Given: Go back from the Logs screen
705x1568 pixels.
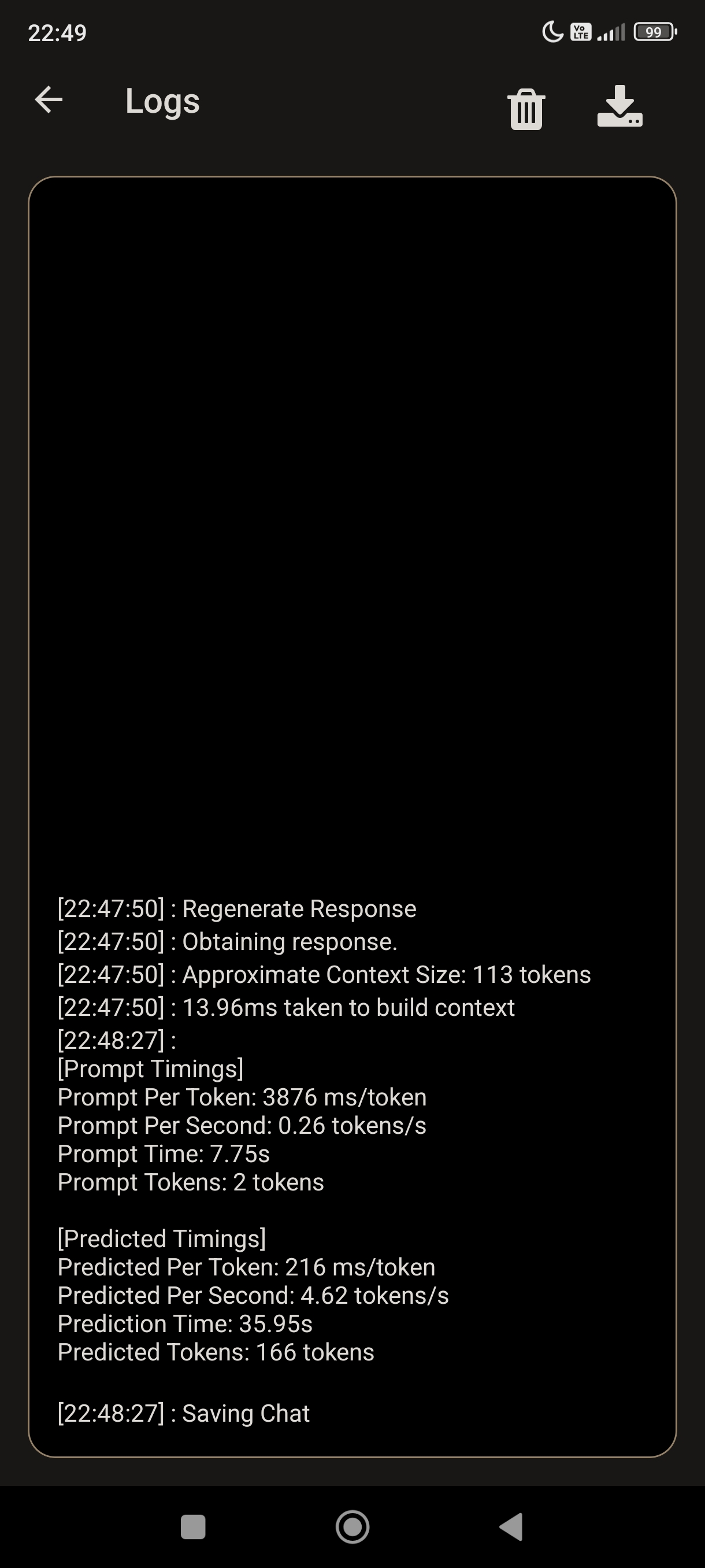Looking at the screenshot, I should coord(49,100).
